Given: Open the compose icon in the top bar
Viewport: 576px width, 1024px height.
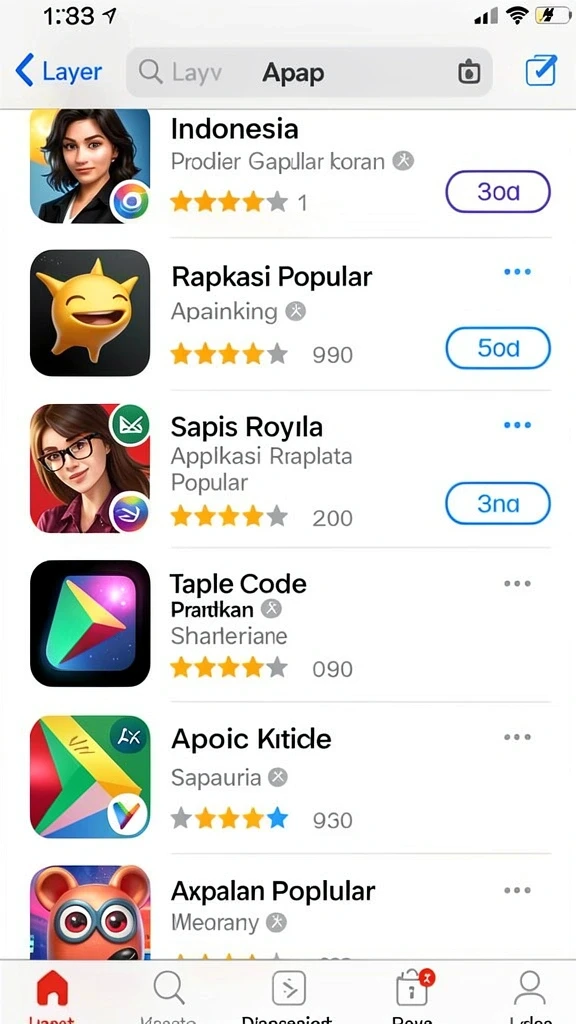Looking at the screenshot, I should tap(541, 71).
